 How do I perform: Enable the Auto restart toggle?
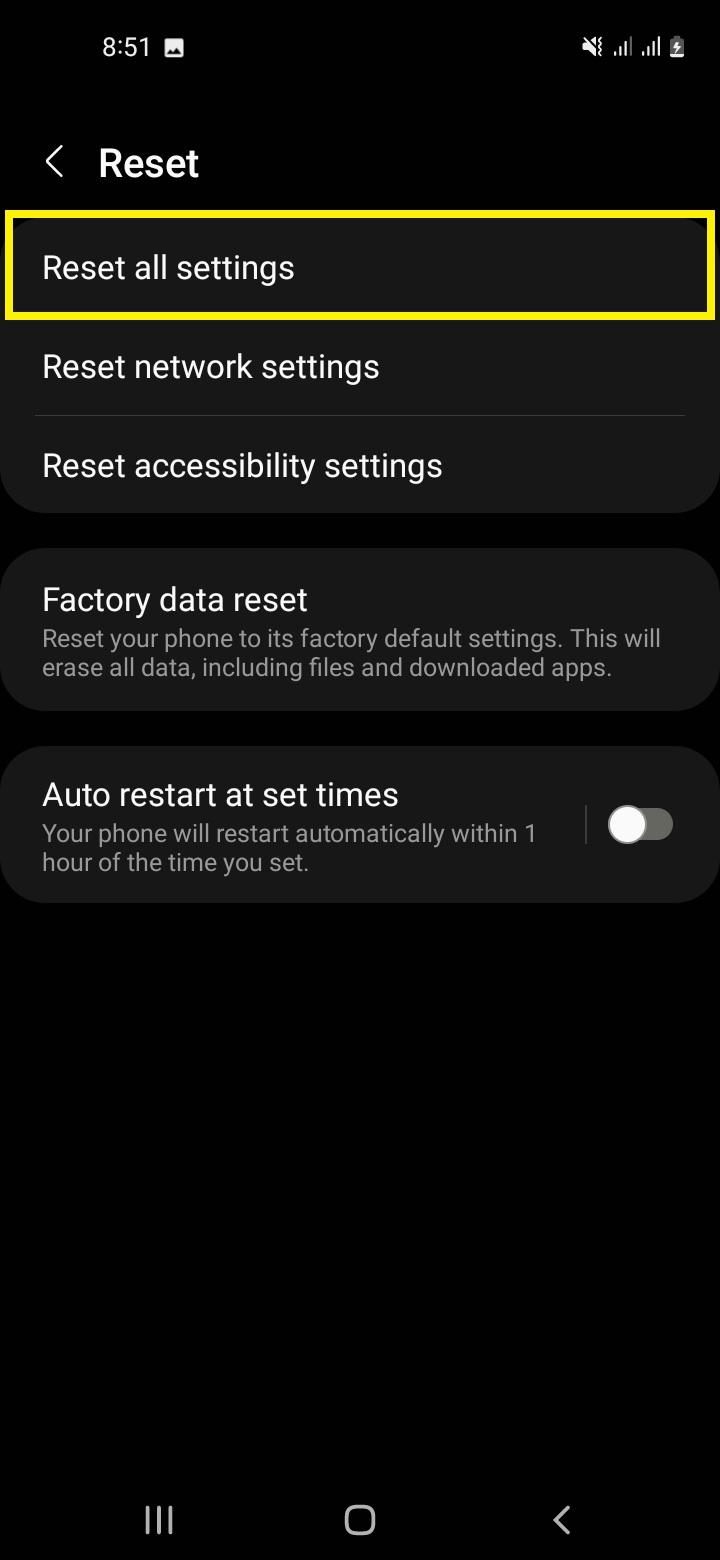click(641, 825)
